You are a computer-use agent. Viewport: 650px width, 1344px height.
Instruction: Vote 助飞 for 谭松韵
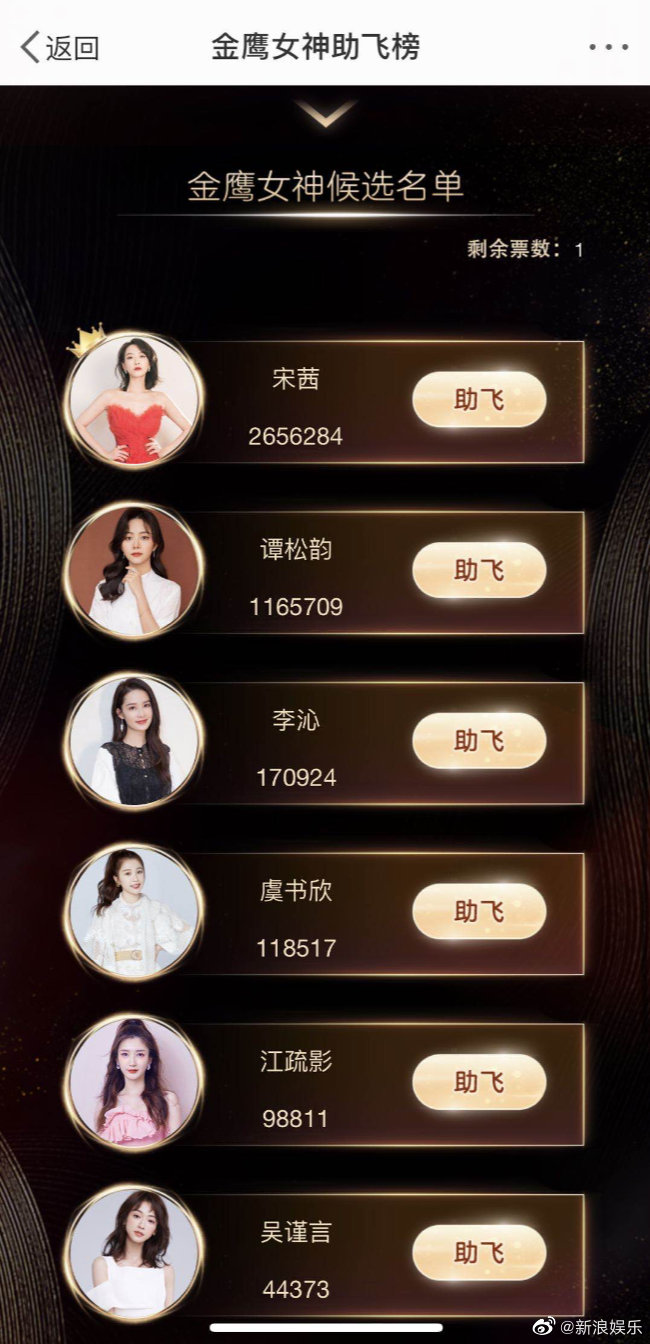click(479, 570)
